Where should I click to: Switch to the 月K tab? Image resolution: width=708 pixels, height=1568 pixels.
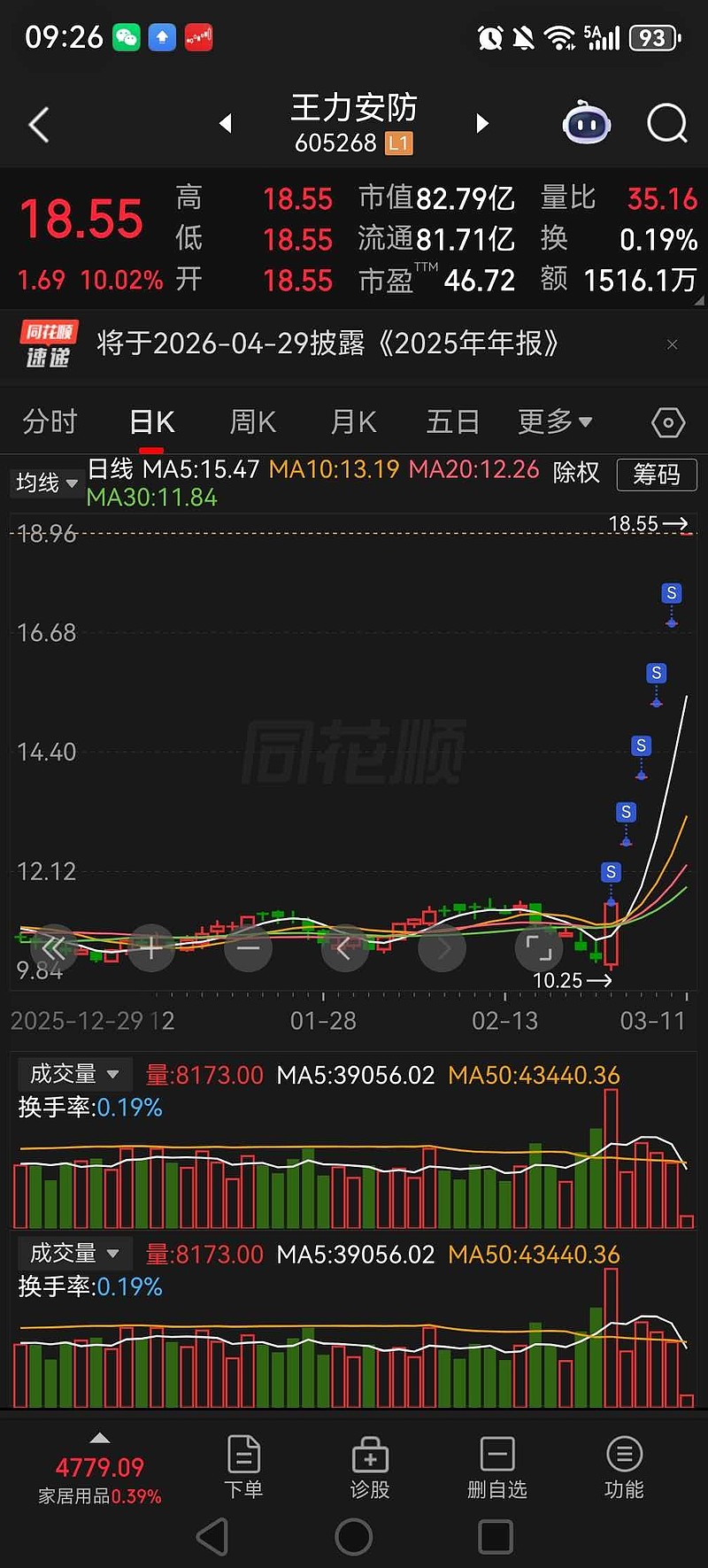pos(353,422)
